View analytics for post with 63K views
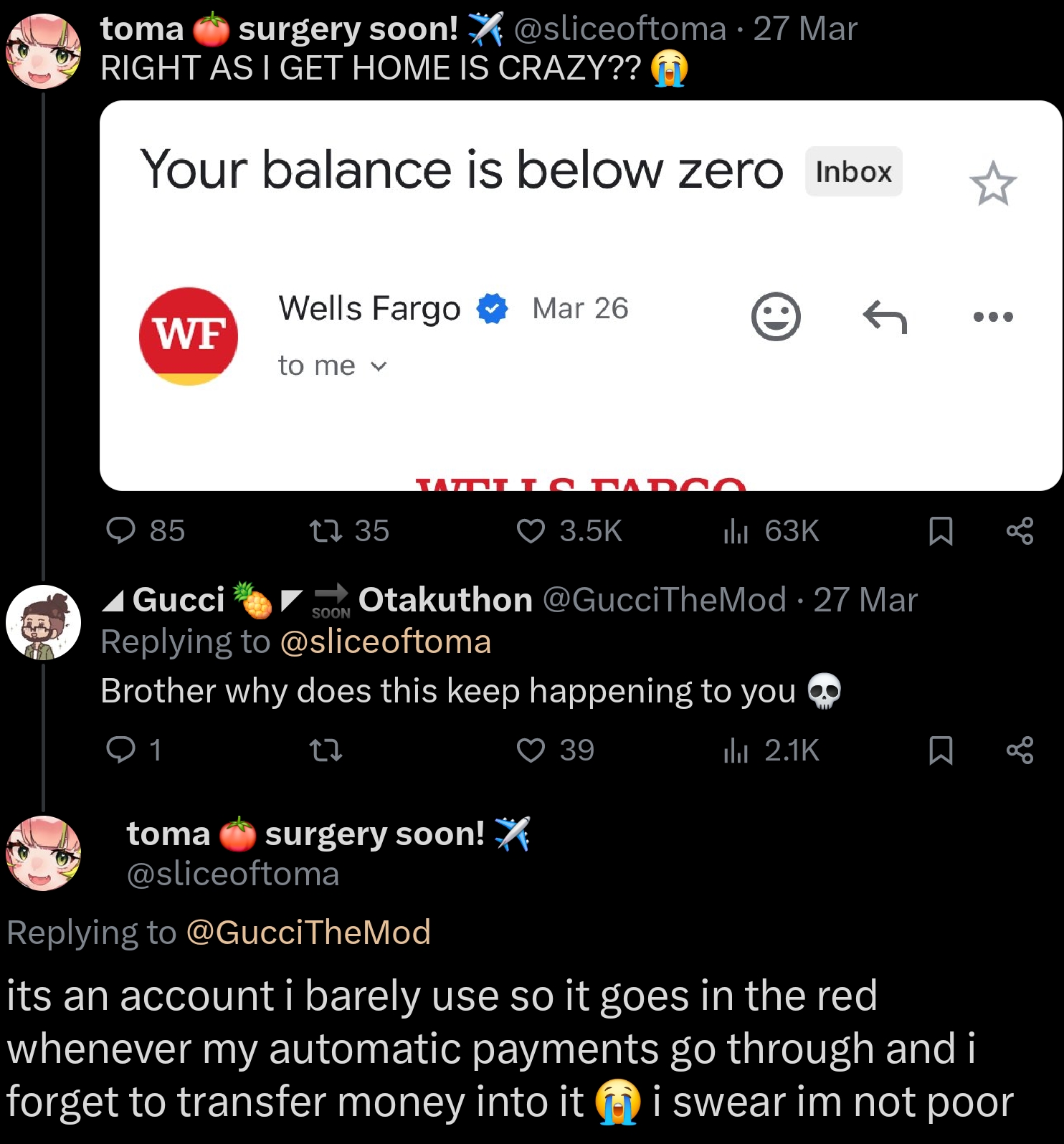The image size is (1064, 1144). tap(736, 531)
